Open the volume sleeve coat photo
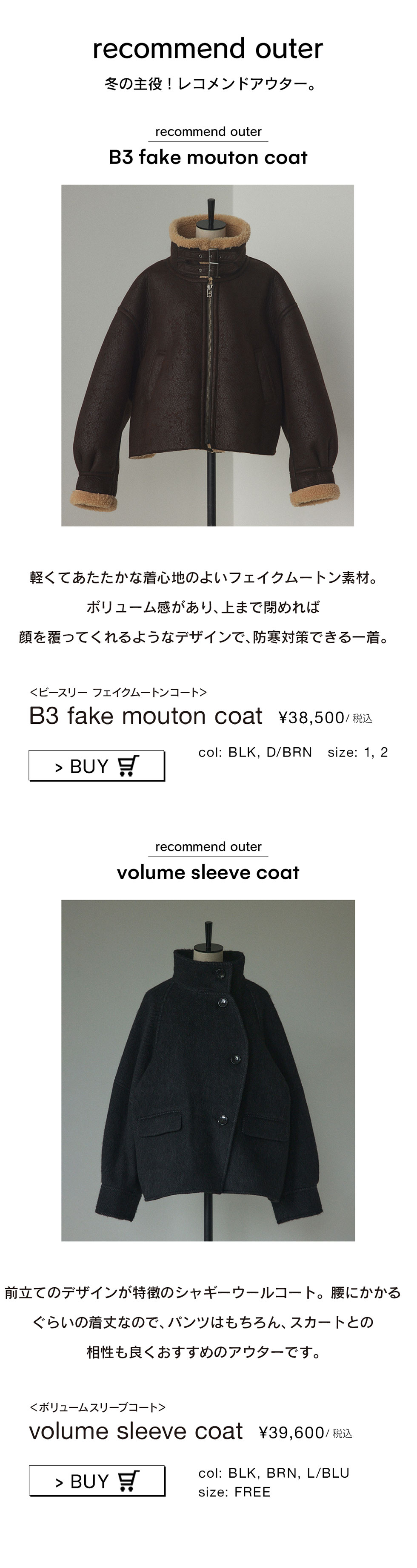Screen dimensions: 417x1568 coord(208,1070)
